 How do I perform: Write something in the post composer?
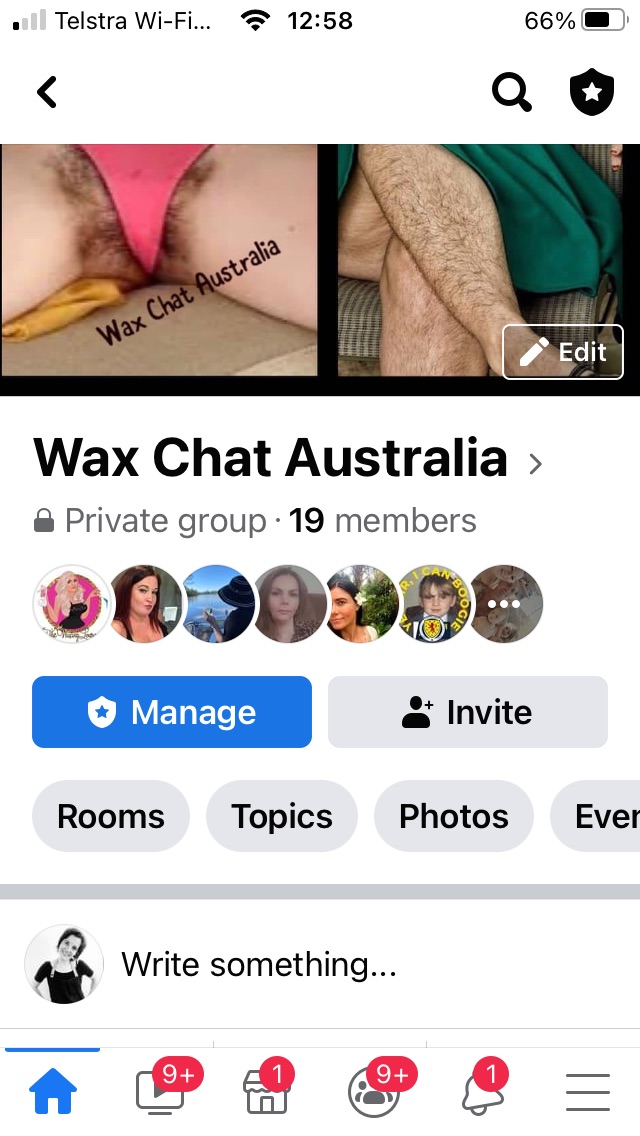(x=260, y=964)
